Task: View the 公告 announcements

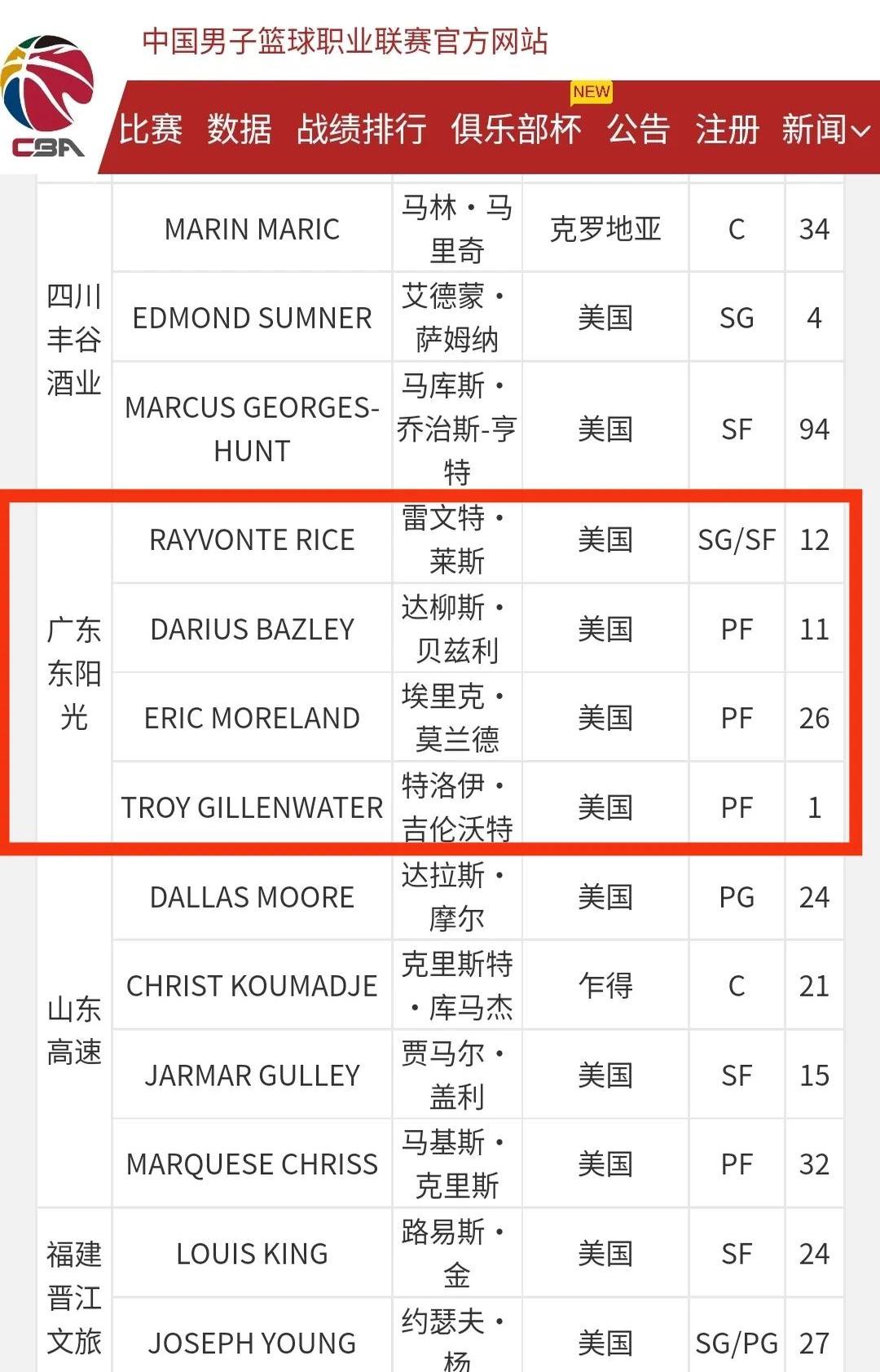Action: pos(639,130)
